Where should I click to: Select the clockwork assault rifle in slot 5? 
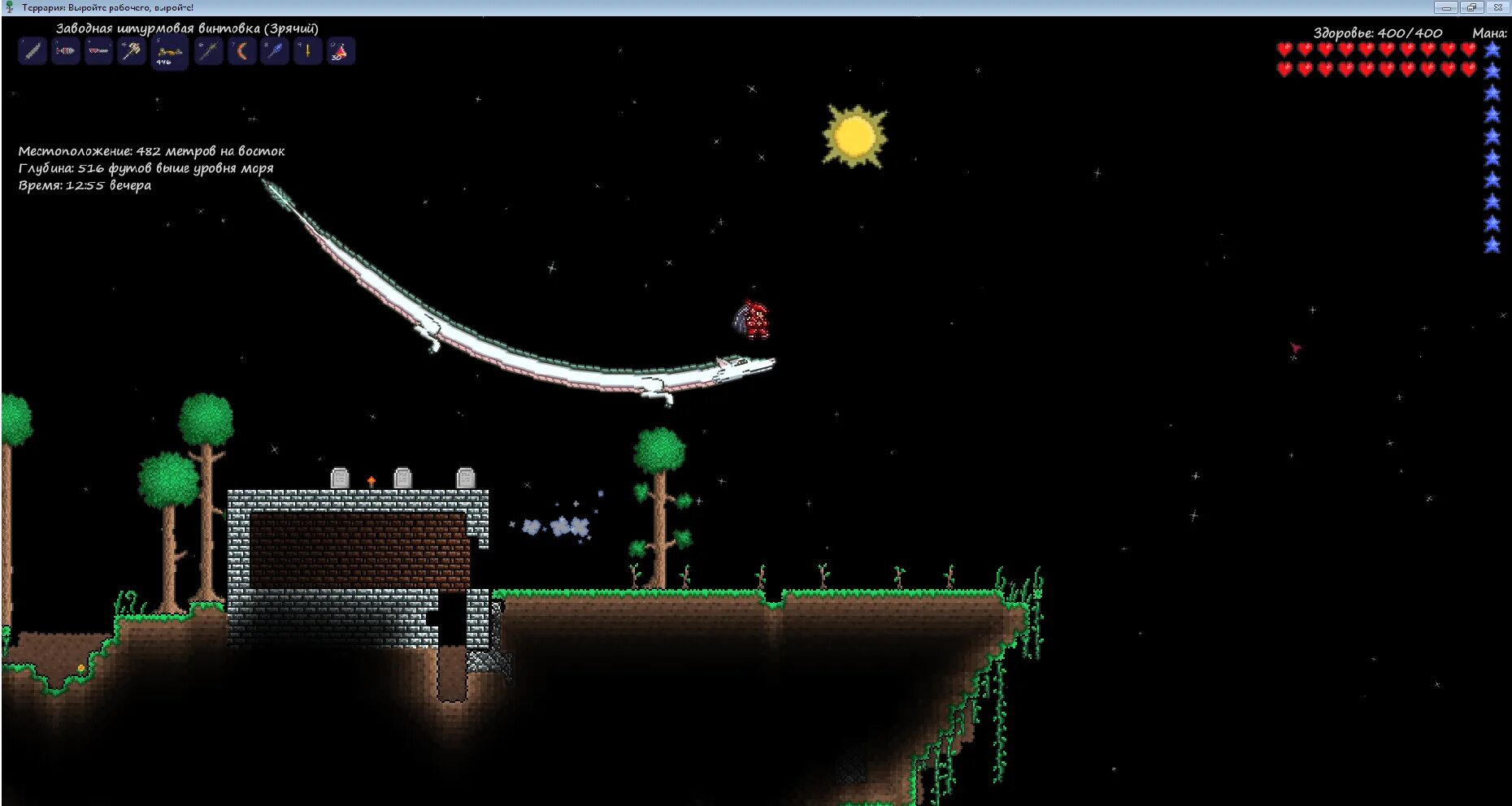[x=169, y=54]
